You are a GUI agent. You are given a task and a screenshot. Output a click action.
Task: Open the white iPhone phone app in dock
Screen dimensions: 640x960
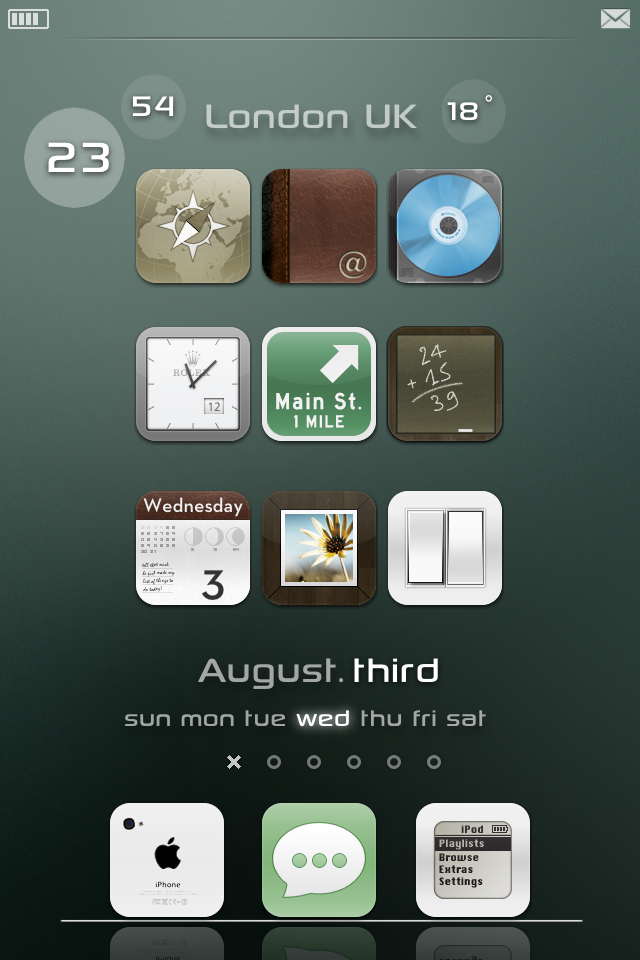click(167, 860)
